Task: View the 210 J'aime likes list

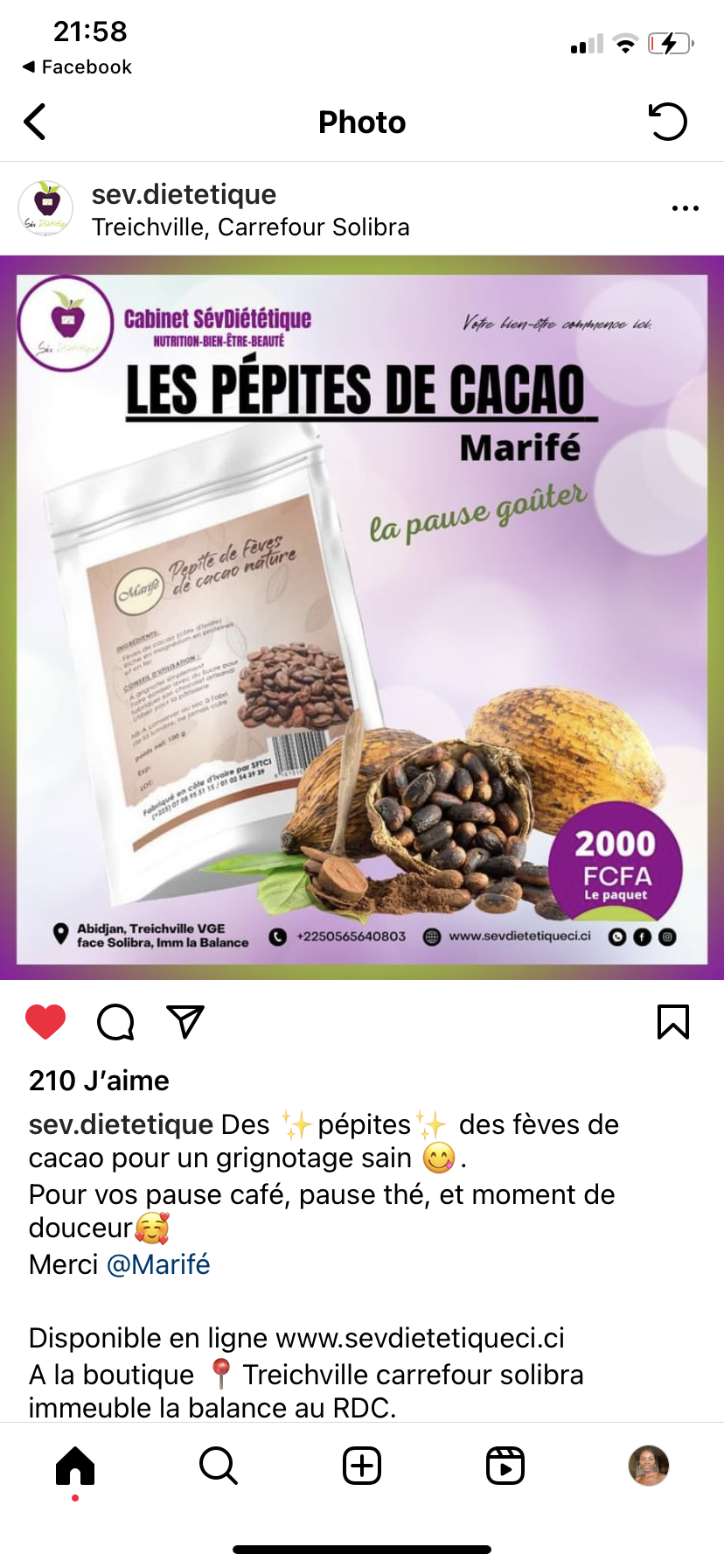Action: point(99,1081)
